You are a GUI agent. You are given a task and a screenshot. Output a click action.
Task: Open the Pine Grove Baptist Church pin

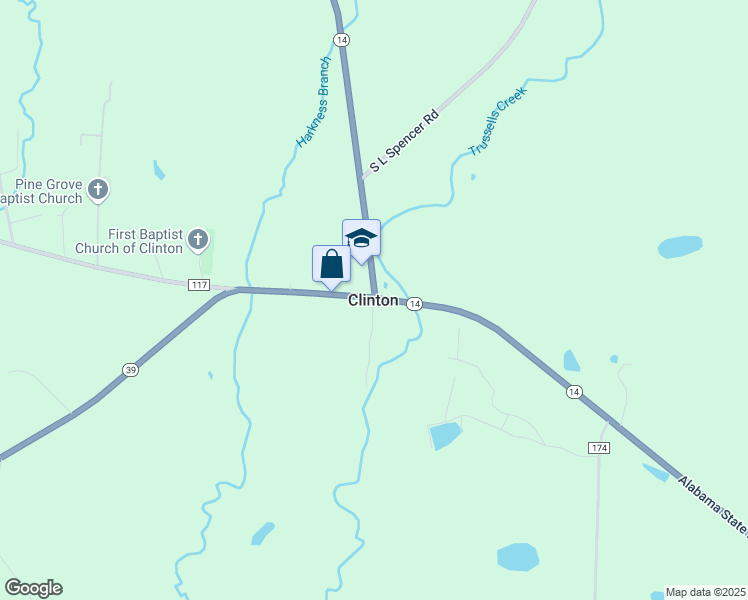[x=98, y=190]
